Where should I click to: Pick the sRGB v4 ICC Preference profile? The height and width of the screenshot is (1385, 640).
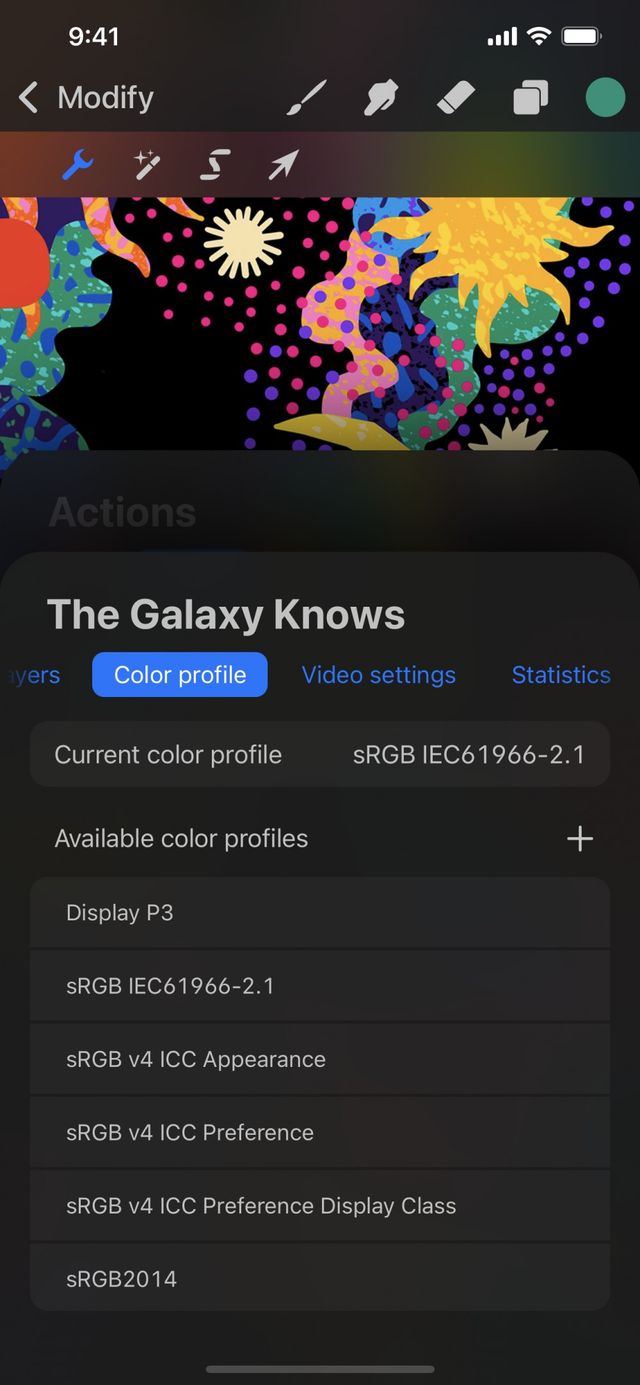[320, 1132]
